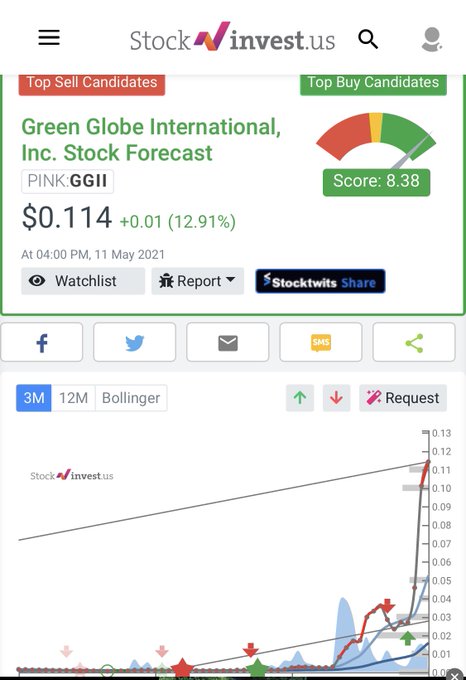View Top Sell Candidates
This screenshot has height=680, width=466.
(x=92, y=84)
